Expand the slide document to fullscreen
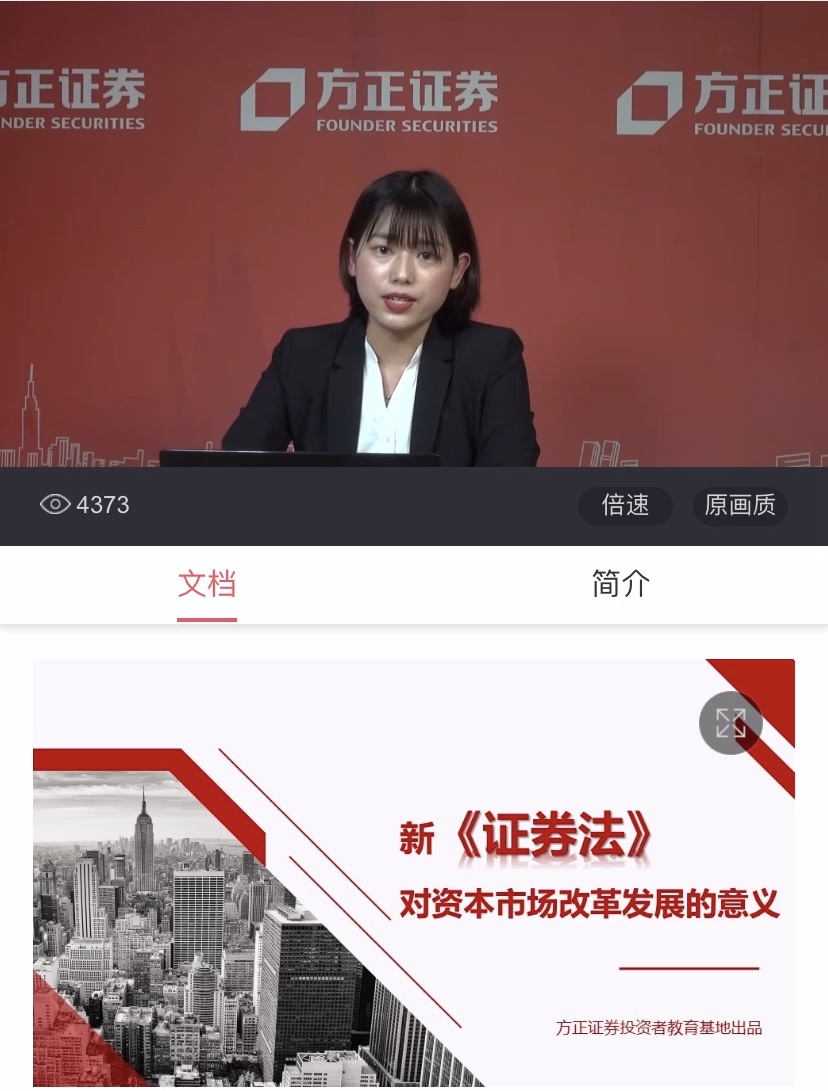The height and width of the screenshot is (1091, 828). (730, 723)
